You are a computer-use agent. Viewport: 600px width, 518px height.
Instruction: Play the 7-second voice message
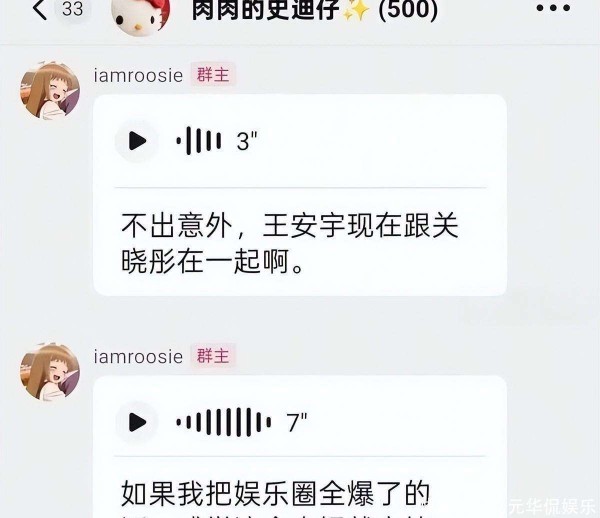[x=137, y=422]
